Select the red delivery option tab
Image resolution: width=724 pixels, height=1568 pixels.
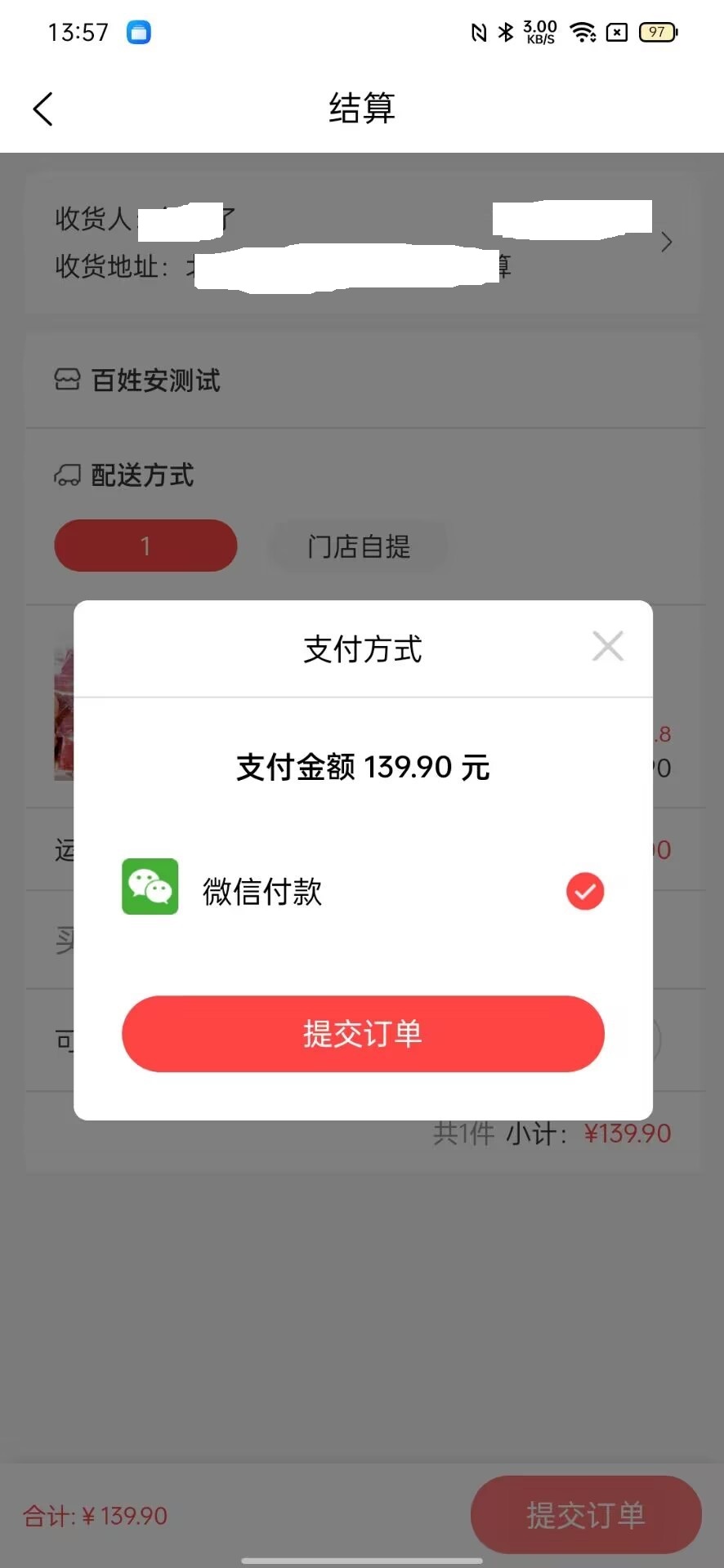[x=145, y=545]
